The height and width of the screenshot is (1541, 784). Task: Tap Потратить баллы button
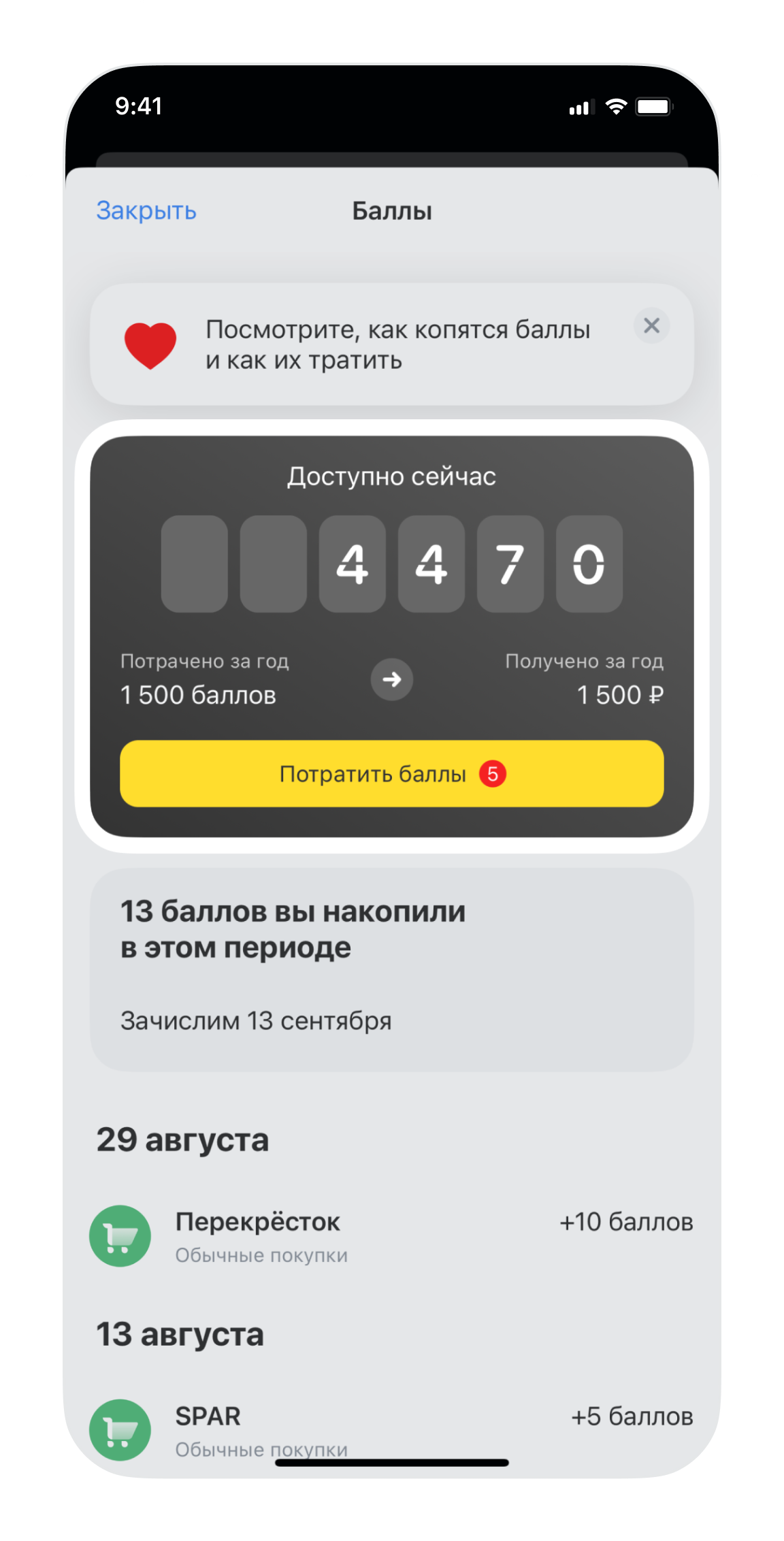[391, 774]
